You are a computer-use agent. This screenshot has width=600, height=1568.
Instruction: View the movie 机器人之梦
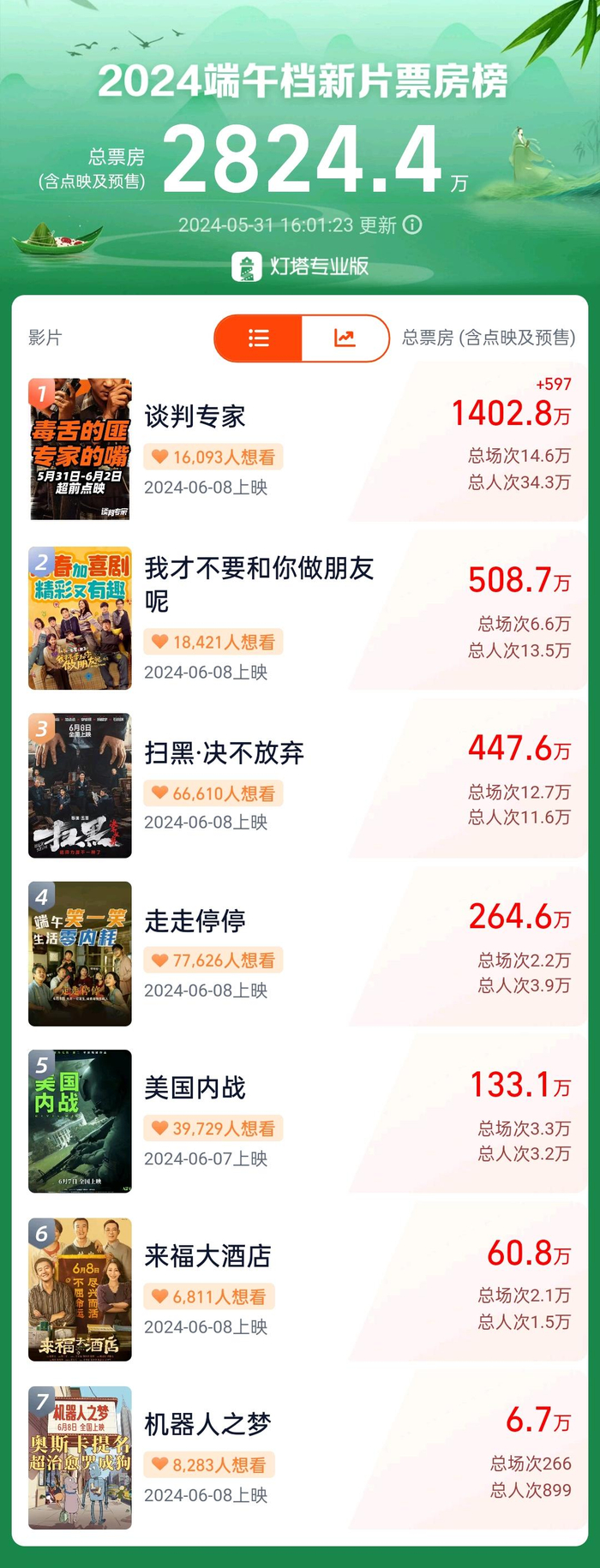tap(207, 1425)
